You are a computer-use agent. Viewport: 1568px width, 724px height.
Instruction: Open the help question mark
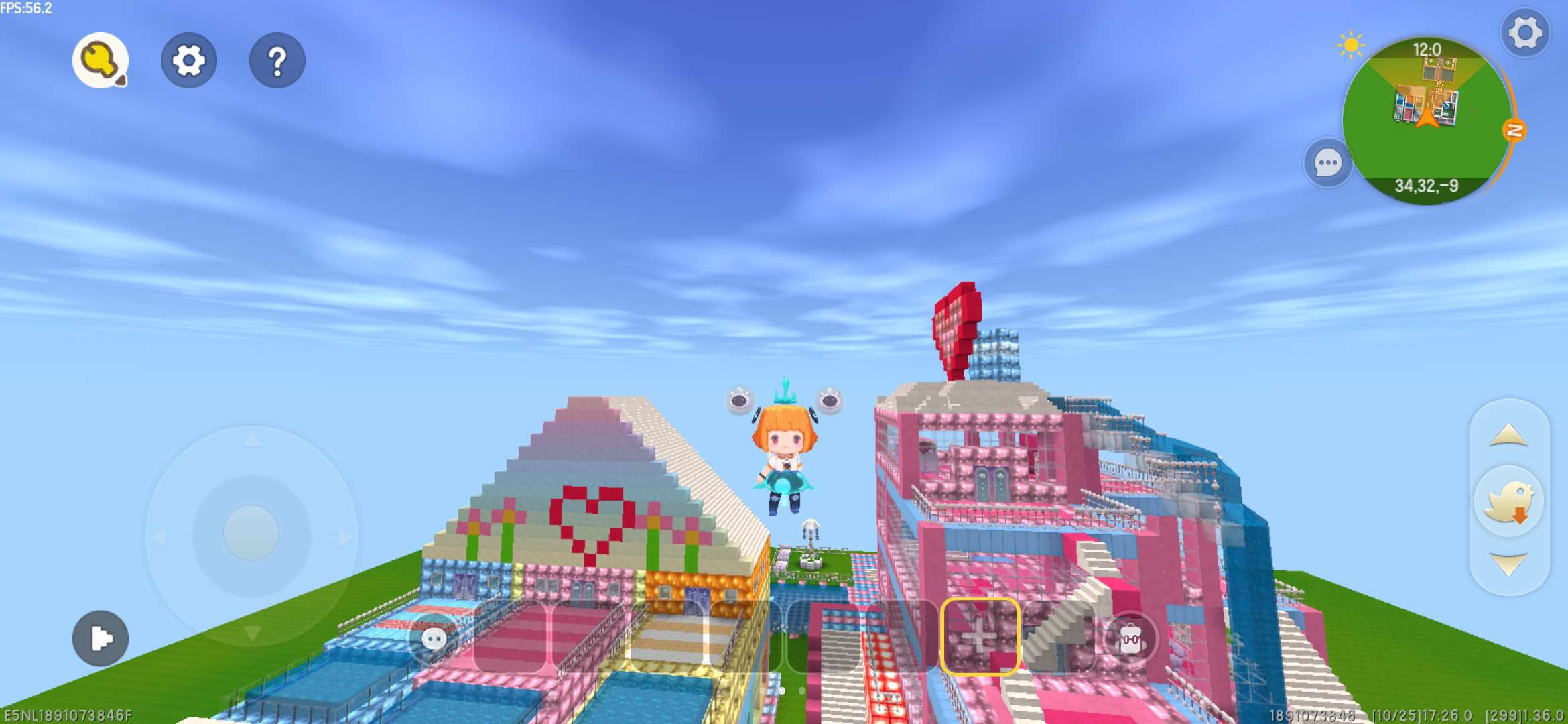pyautogui.click(x=277, y=60)
